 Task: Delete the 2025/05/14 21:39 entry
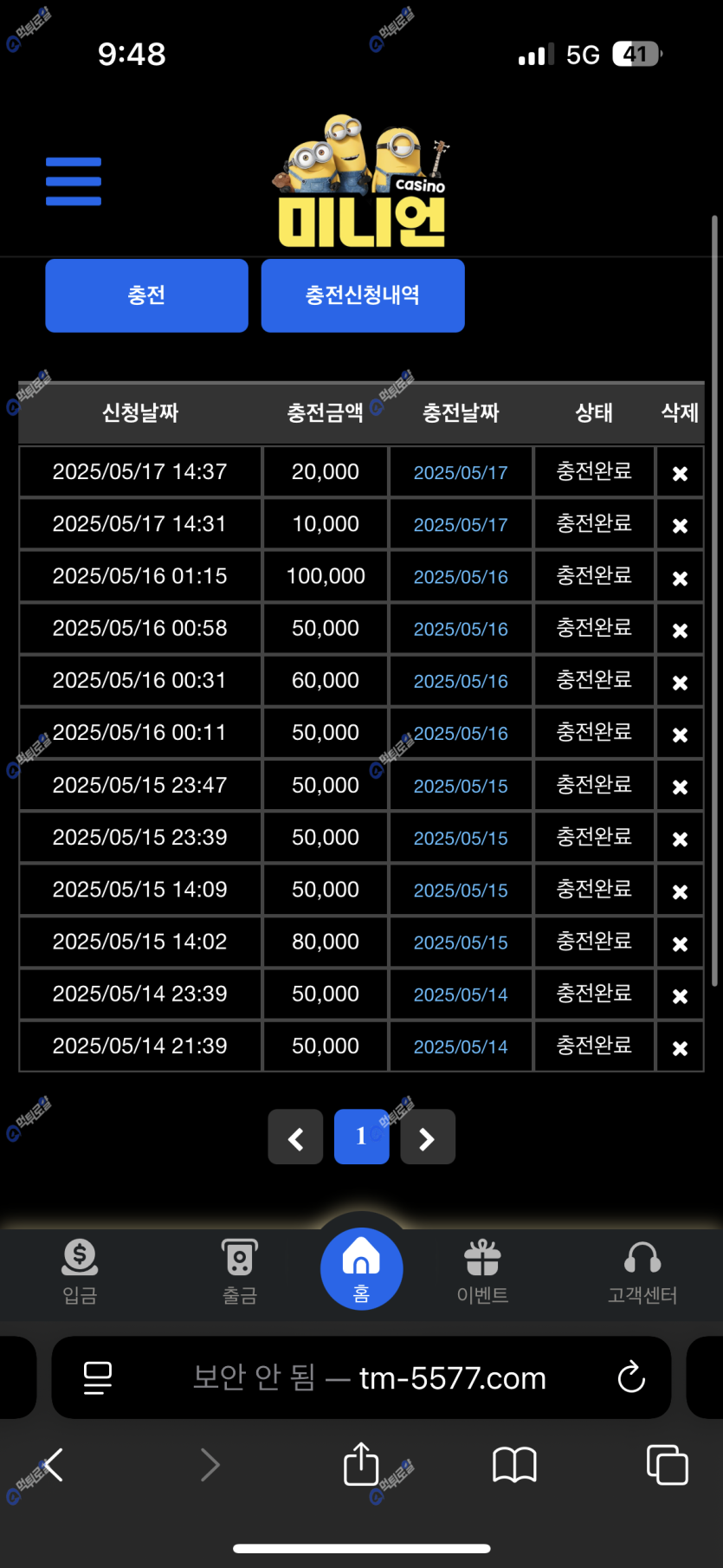[x=680, y=1047]
